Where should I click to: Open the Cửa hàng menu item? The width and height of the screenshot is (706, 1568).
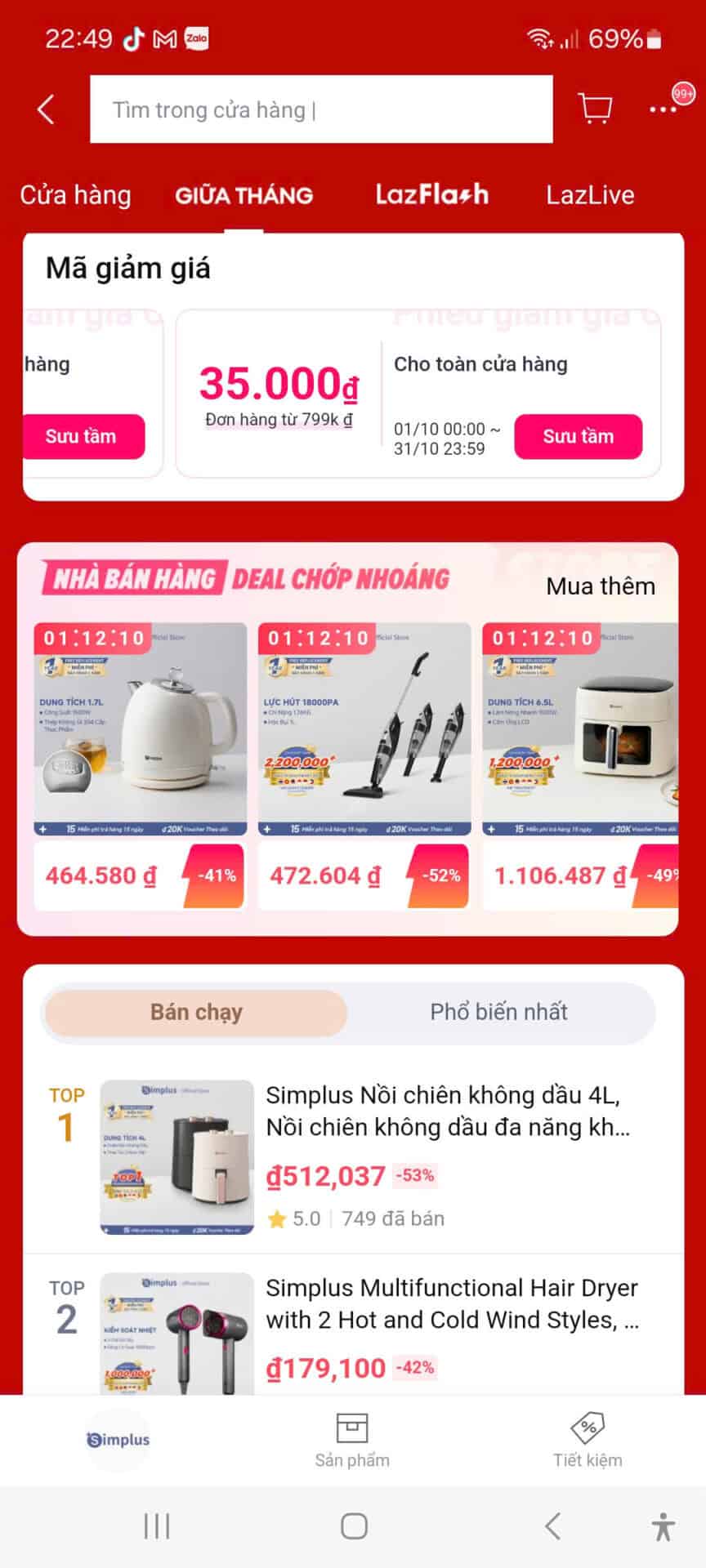pyautogui.click(x=75, y=195)
